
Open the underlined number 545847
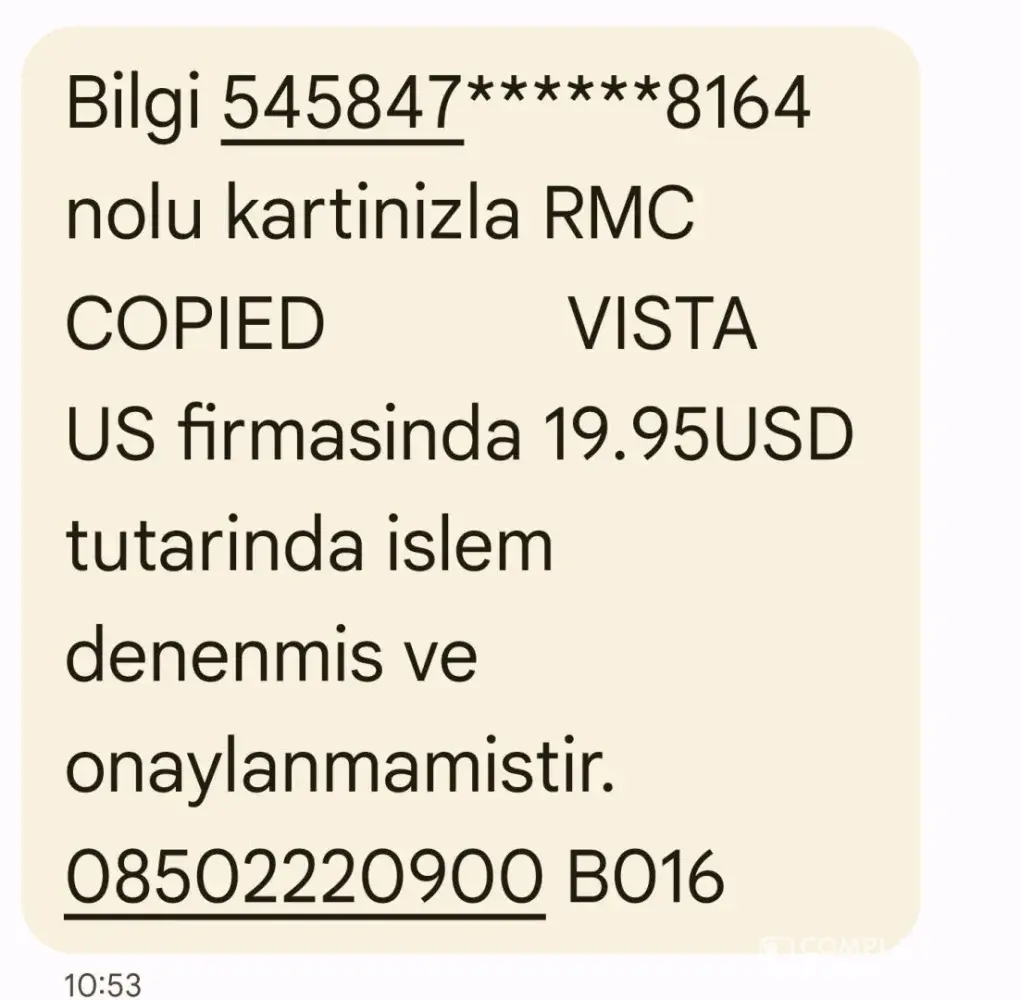coord(343,106)
